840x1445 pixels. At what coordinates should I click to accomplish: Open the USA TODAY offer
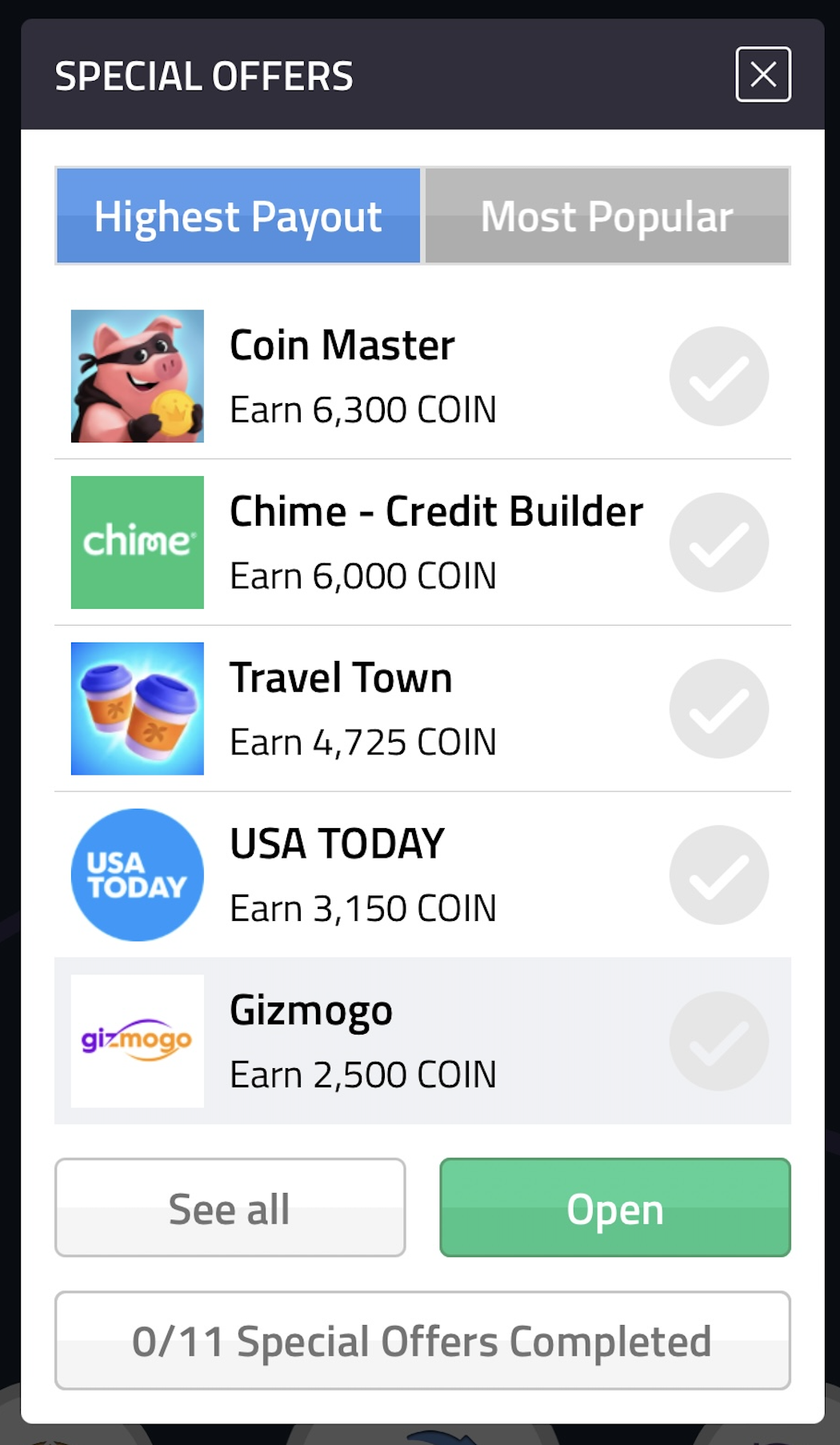point(422,875)
